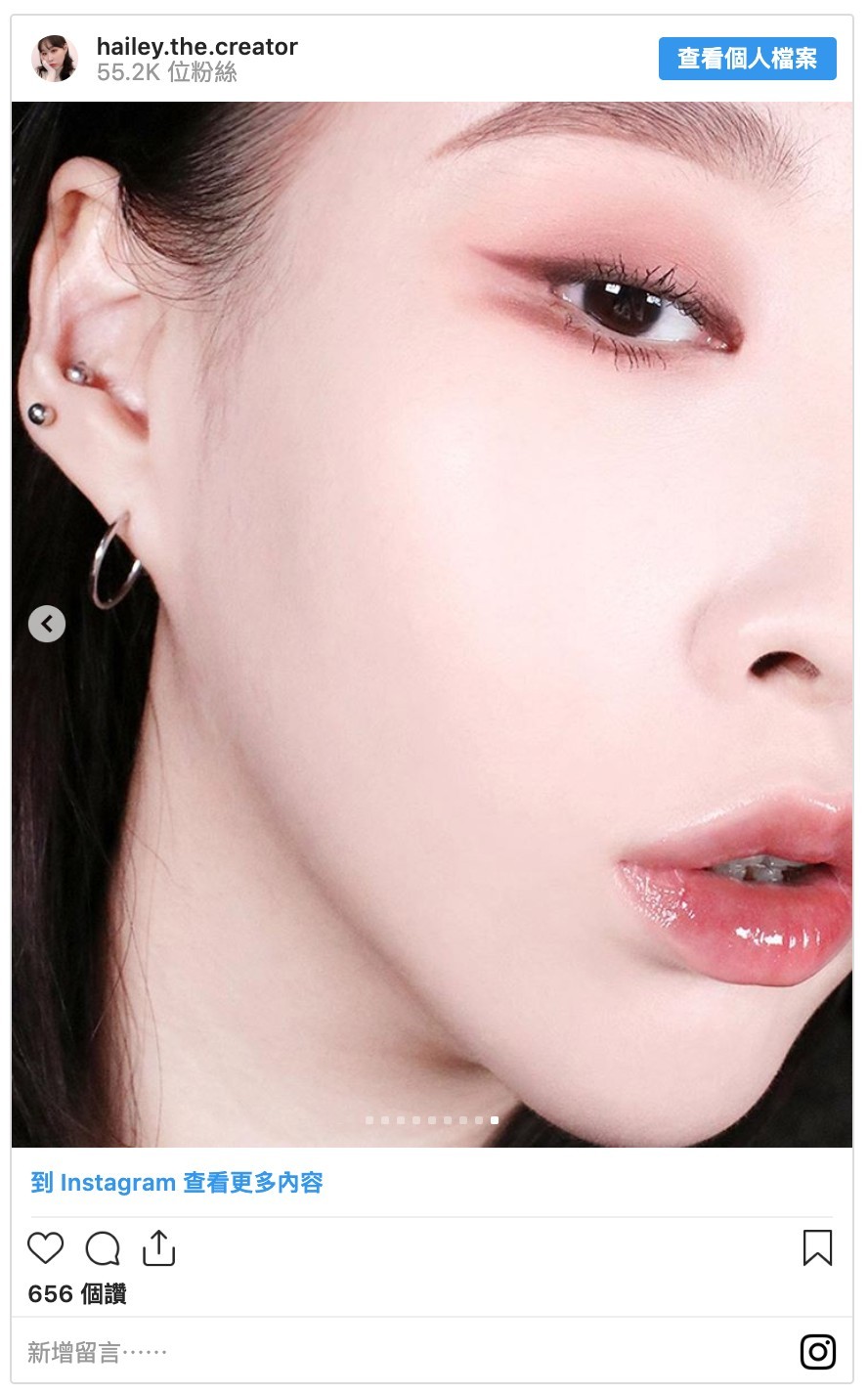Image resolution: width=868 pixels, height=1394 pixels.
Task: Share this post
Action: pyautogui.click(x=158, y=1248)
